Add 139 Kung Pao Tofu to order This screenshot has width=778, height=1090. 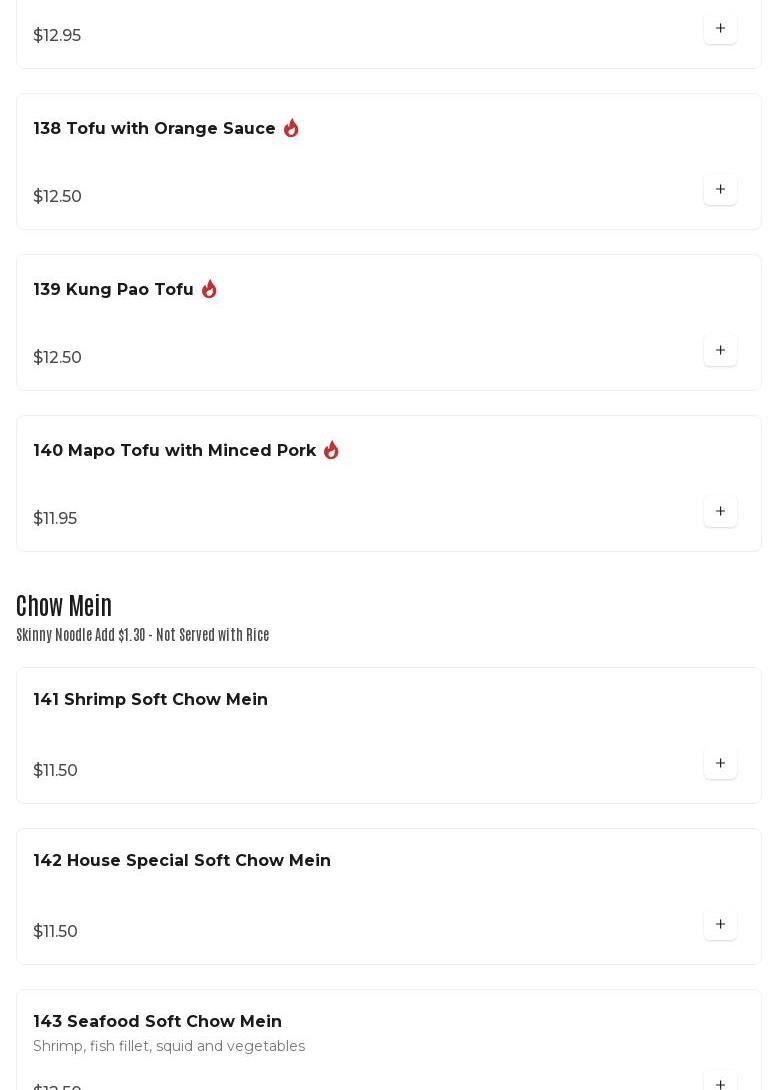click(720, 351)
